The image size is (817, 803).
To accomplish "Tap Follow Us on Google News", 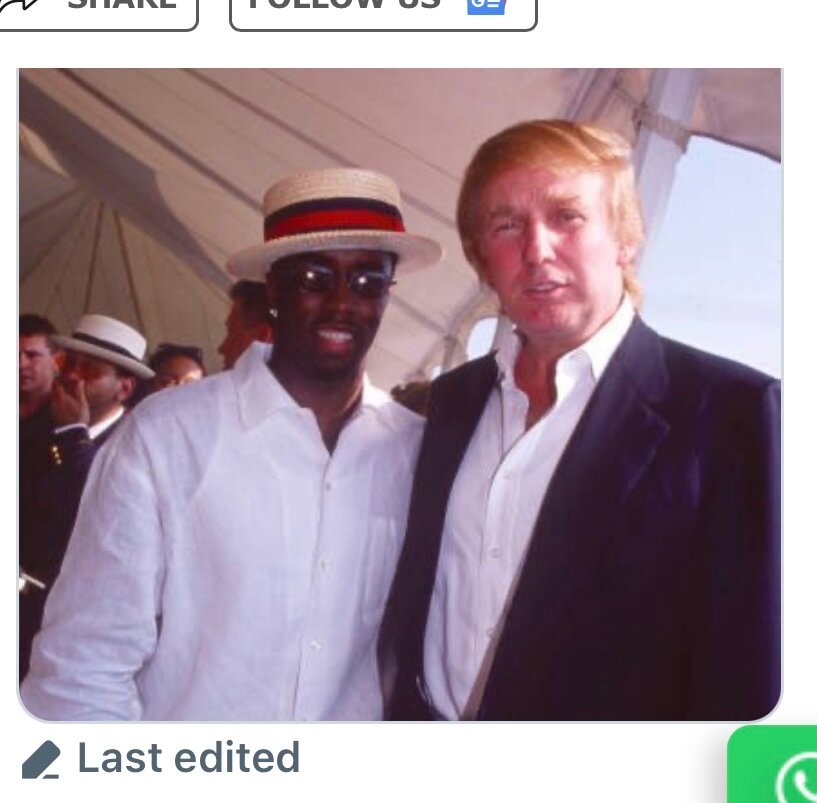I will pos(382,10).
